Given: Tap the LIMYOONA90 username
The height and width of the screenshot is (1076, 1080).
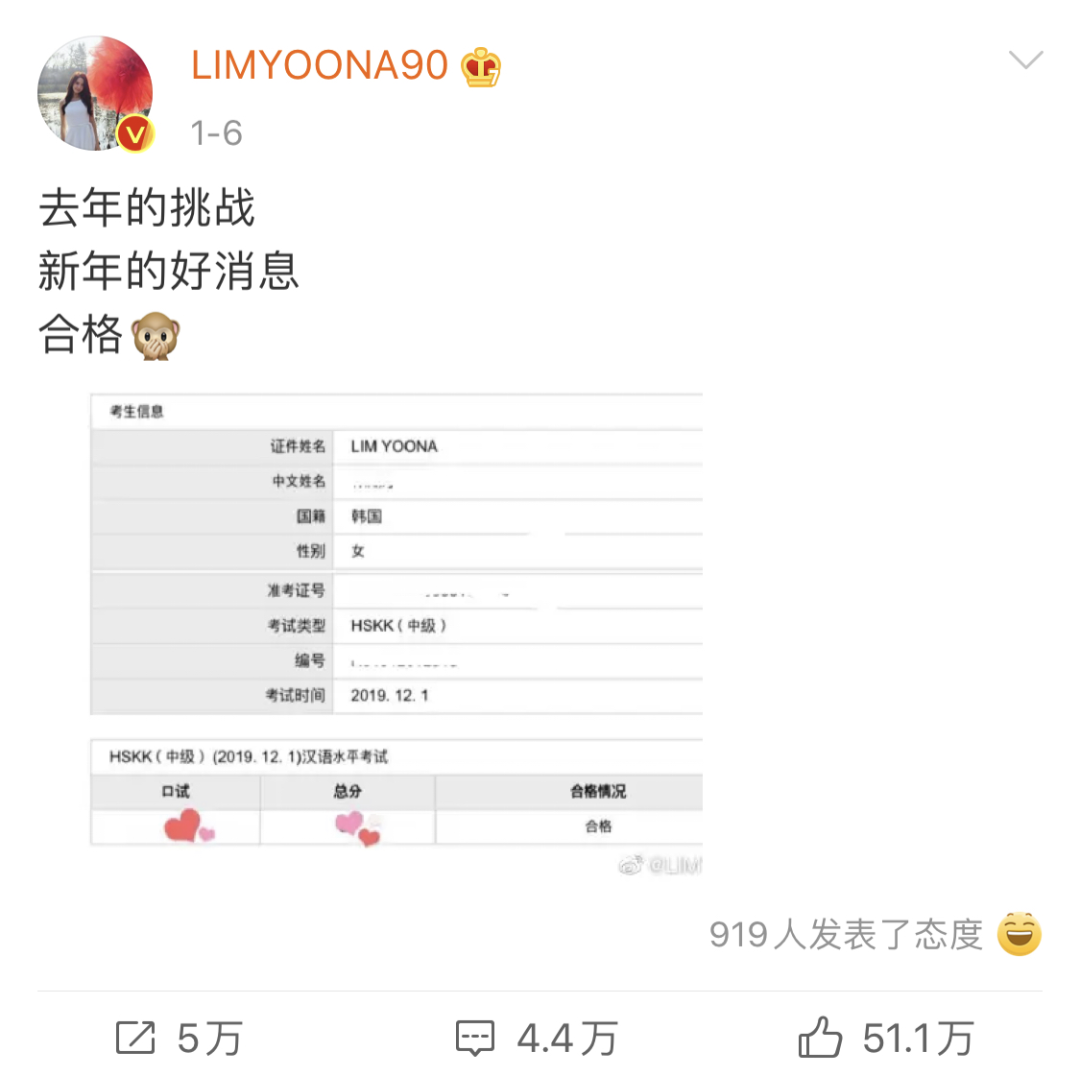Looking at the screenshot, I should [319, 66].
